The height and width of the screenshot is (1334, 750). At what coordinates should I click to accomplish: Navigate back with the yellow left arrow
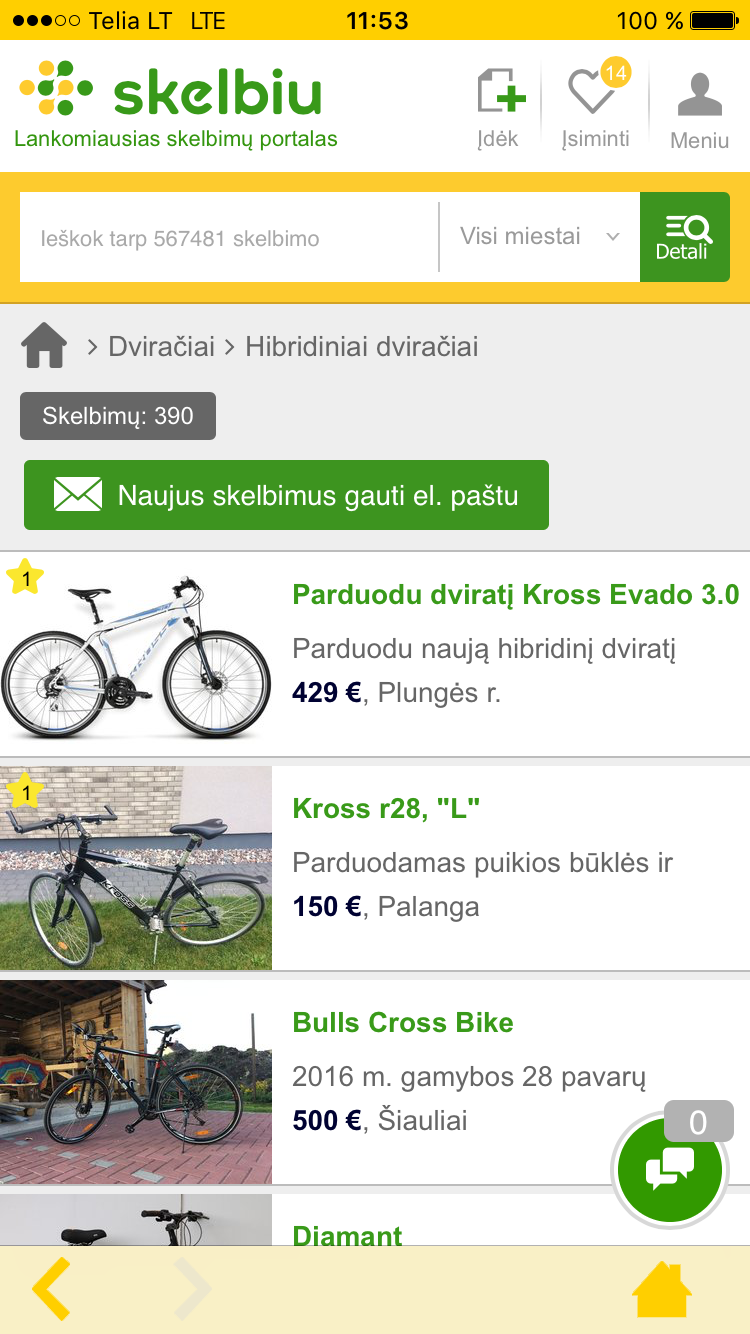tap(52, 1289)
